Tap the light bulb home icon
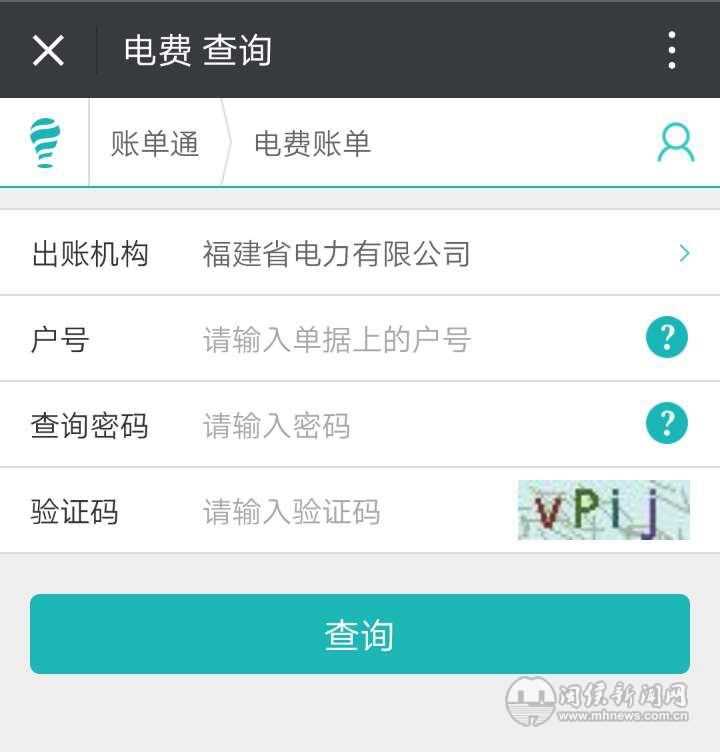The width and height of the screenshot is (720, 752). pyautogui.click(x=45, y=143)
